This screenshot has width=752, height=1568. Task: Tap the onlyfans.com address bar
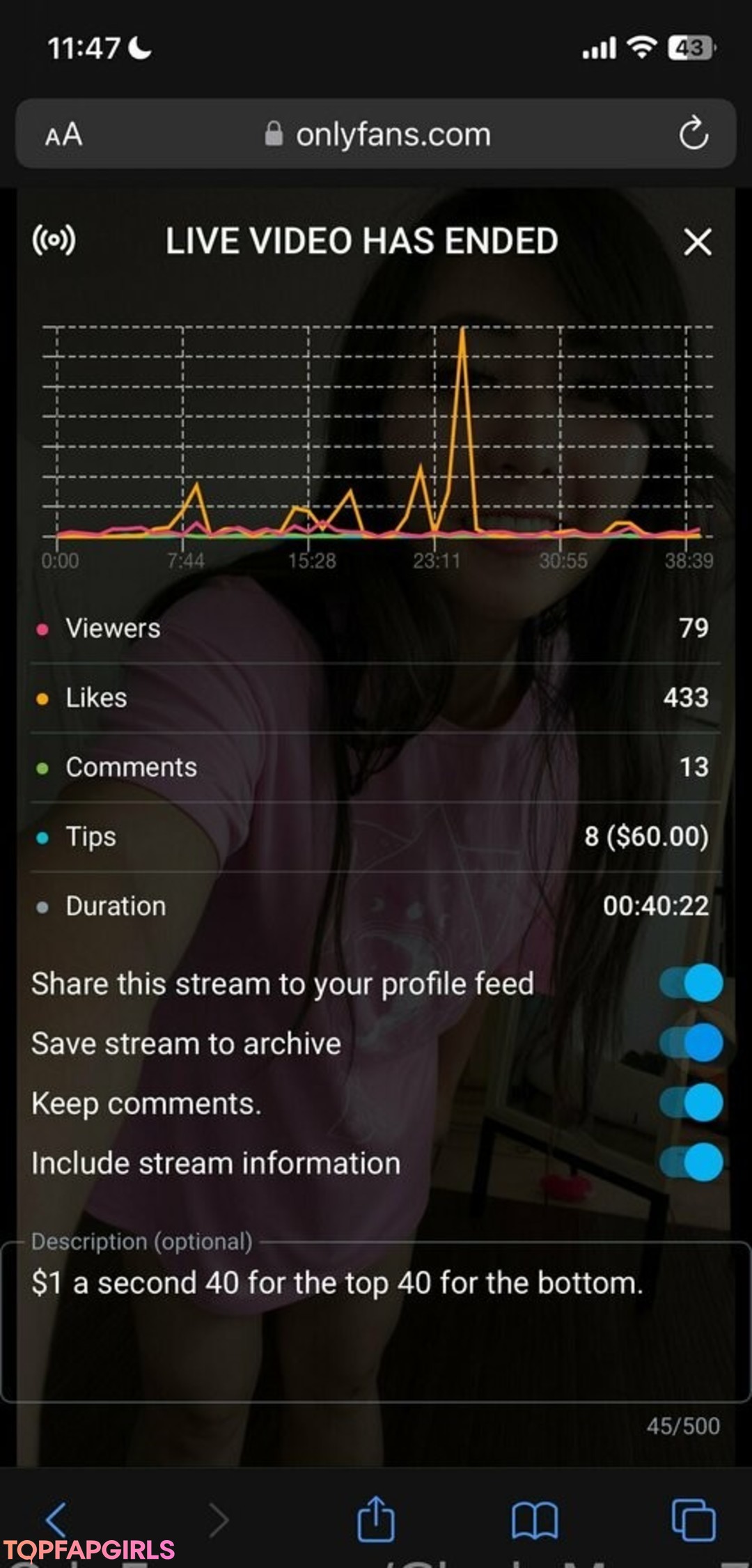click(x=377, y=134)
